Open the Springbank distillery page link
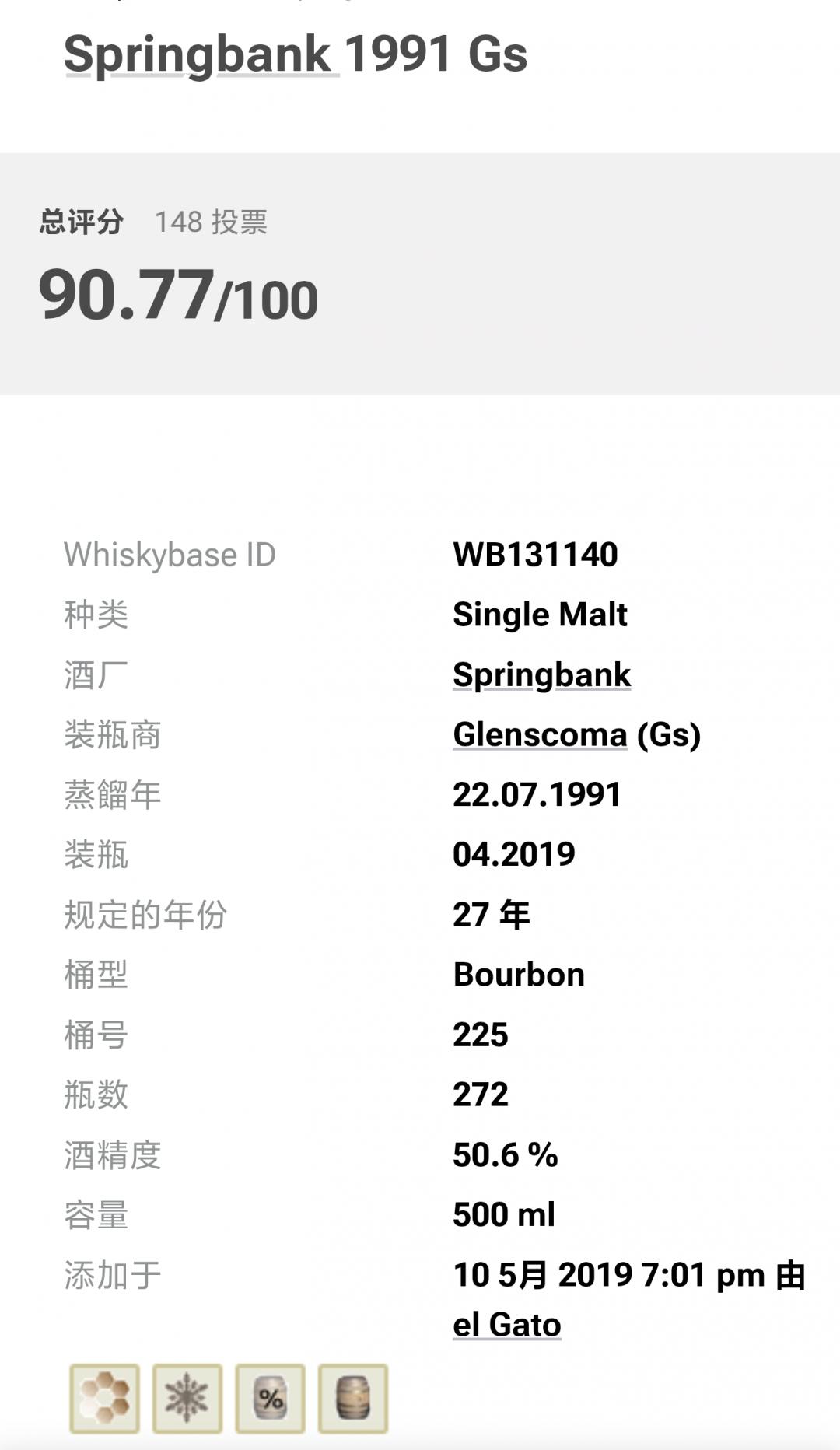 (x=543, y=674)
